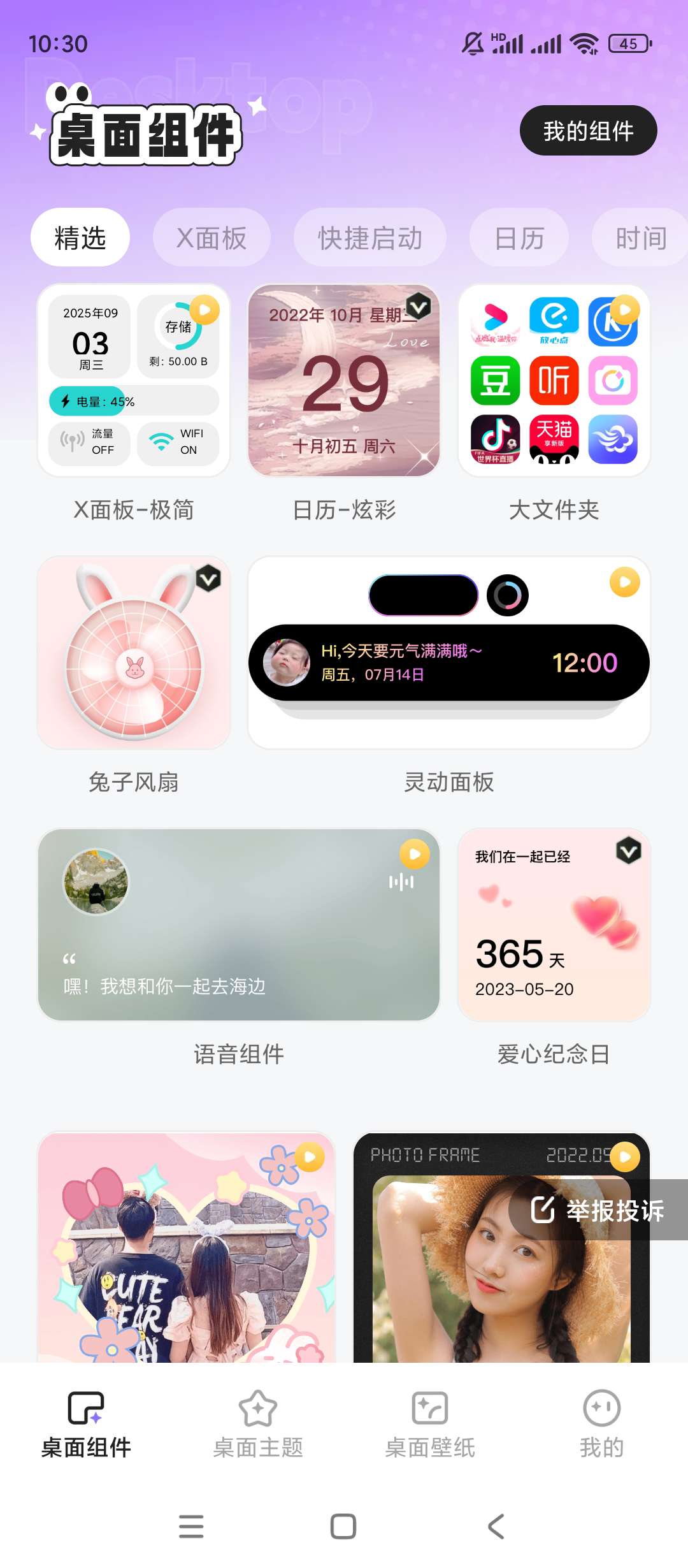The image size is (688, 1568).
Task: Switch to the X面板 tab
Action: (211, 238)
